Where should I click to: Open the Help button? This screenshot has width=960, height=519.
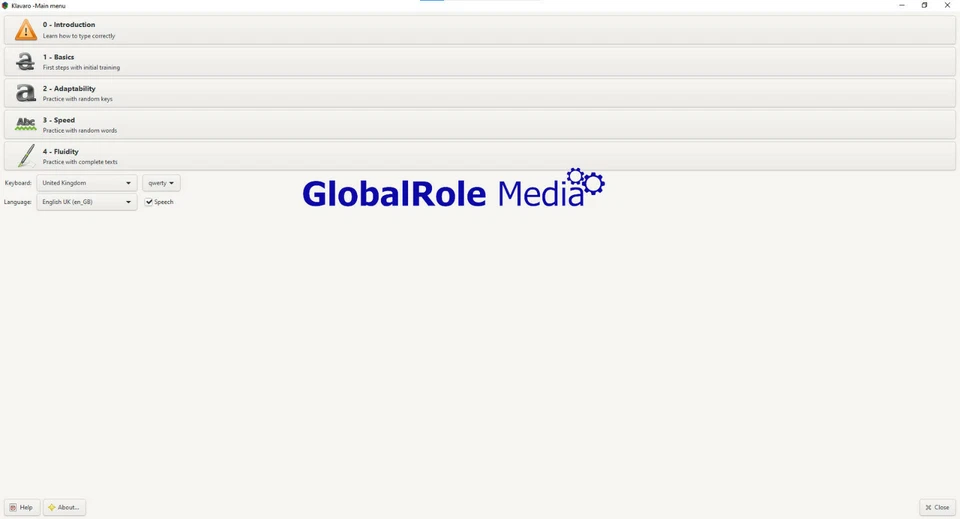pyautogui.click(x=22, y=507)
